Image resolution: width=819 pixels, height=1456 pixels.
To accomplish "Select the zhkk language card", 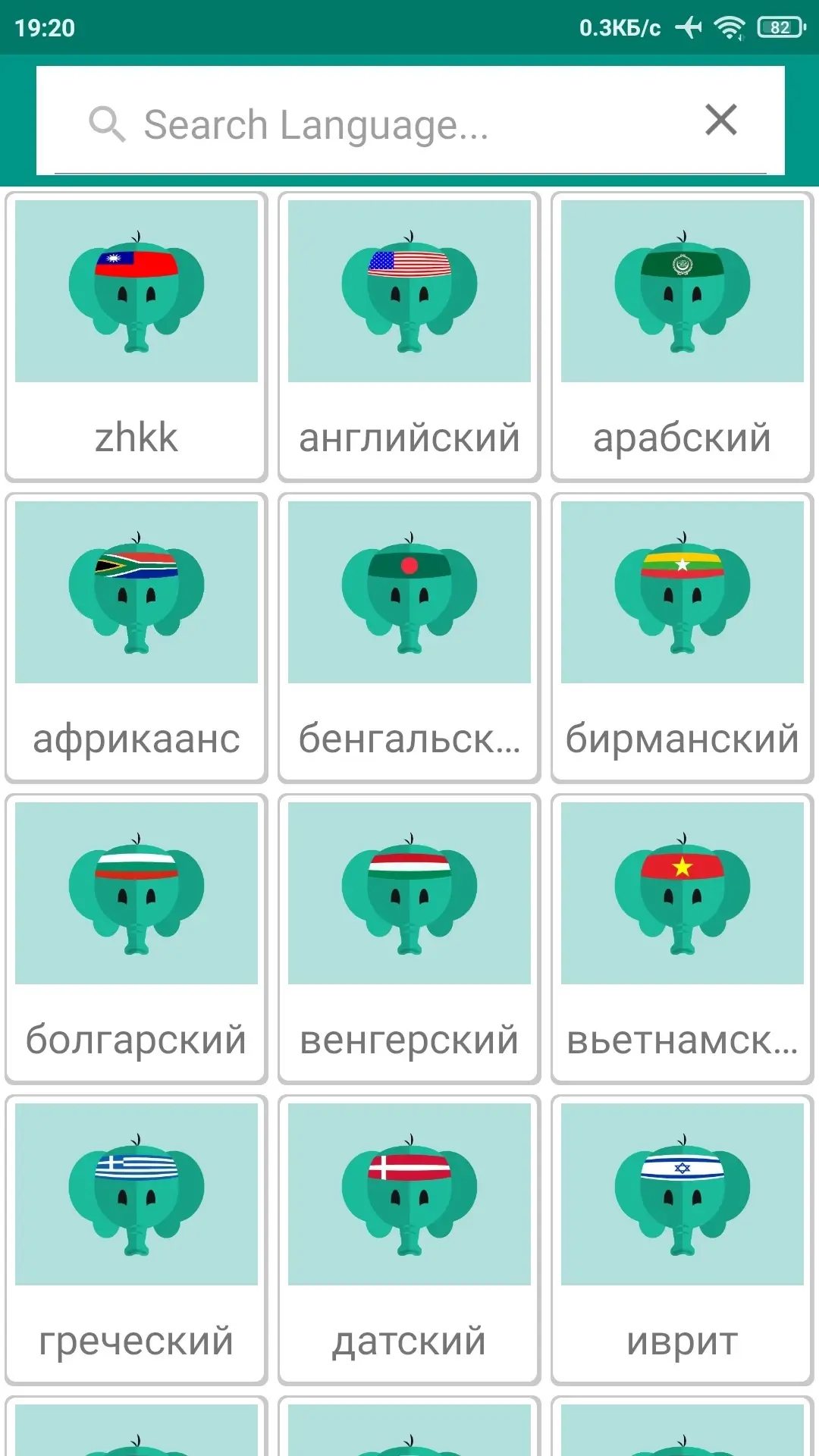I will (x=136, y=337).
